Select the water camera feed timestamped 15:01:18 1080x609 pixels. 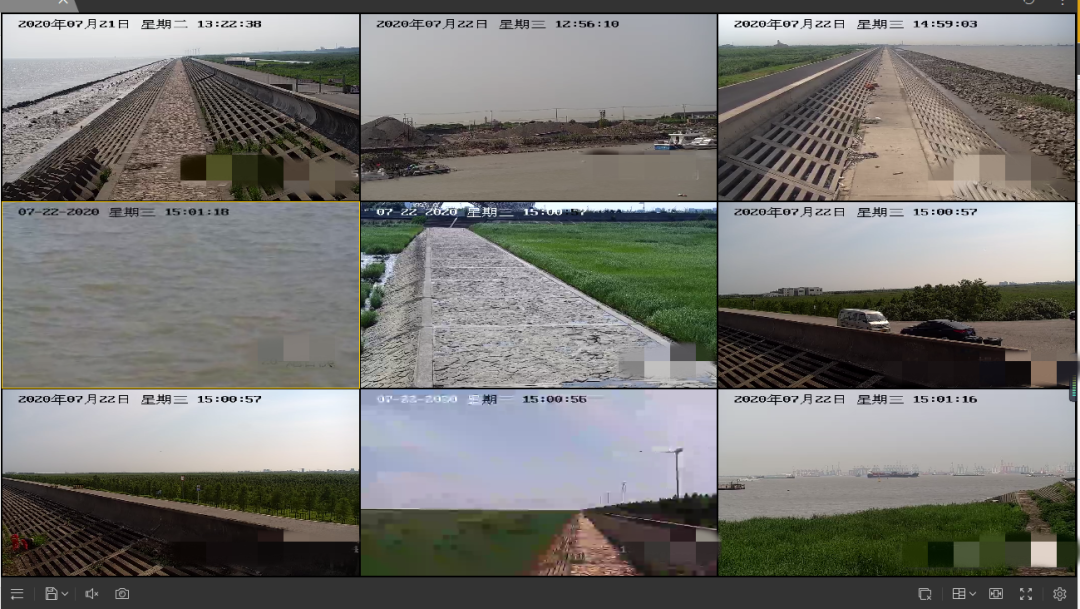[x=180, y=295]
